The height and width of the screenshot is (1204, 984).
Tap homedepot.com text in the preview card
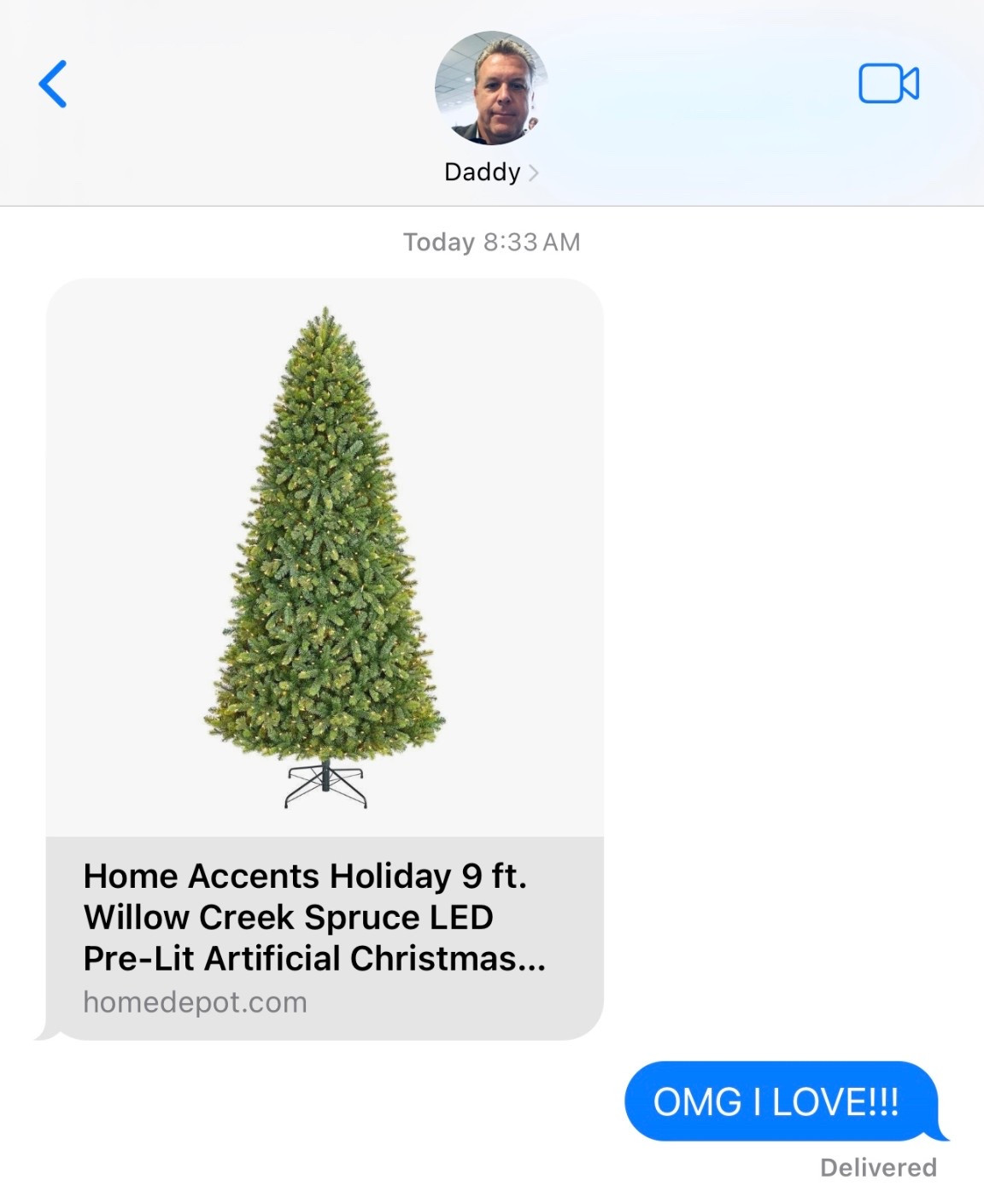pyautogui.click(x=193, y=1002)
